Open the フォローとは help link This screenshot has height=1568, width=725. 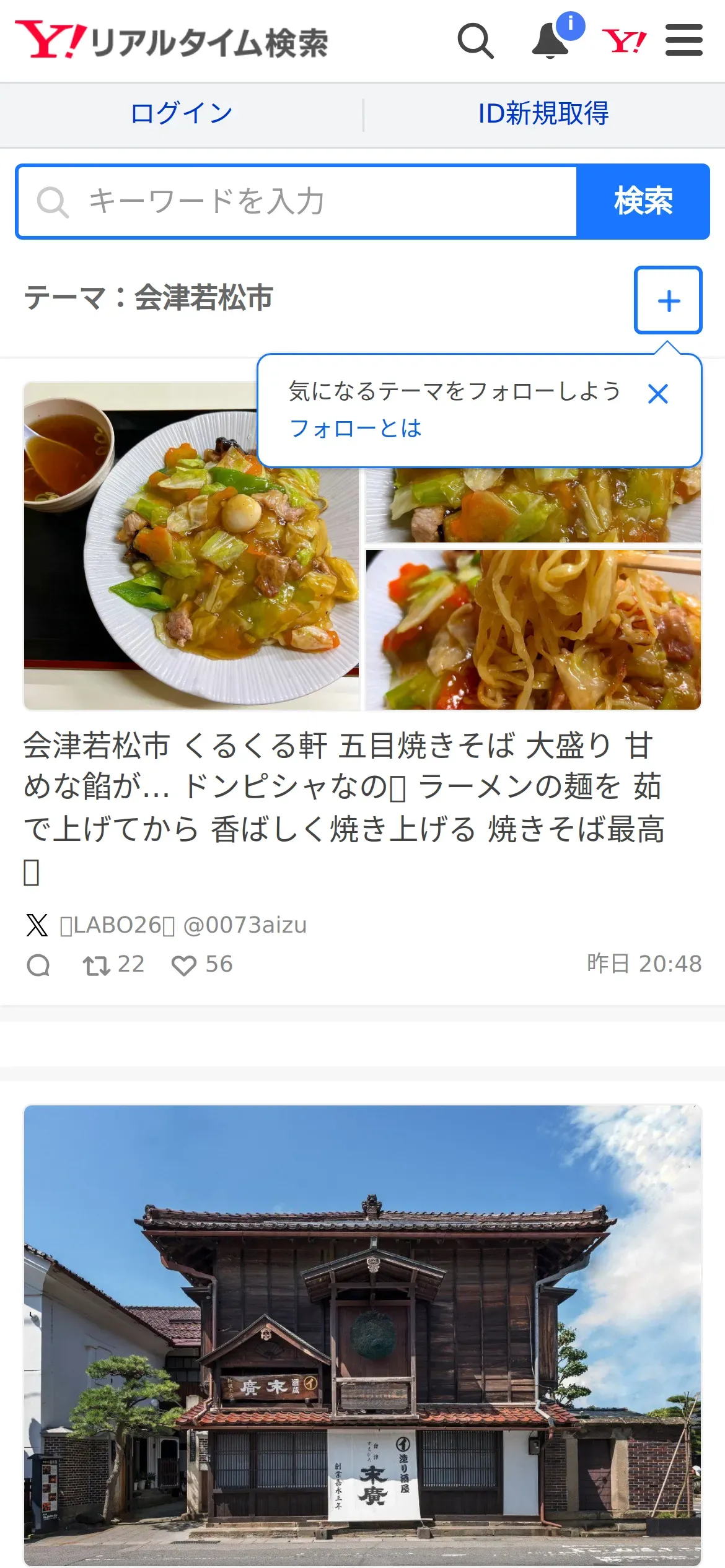(356, 429)
